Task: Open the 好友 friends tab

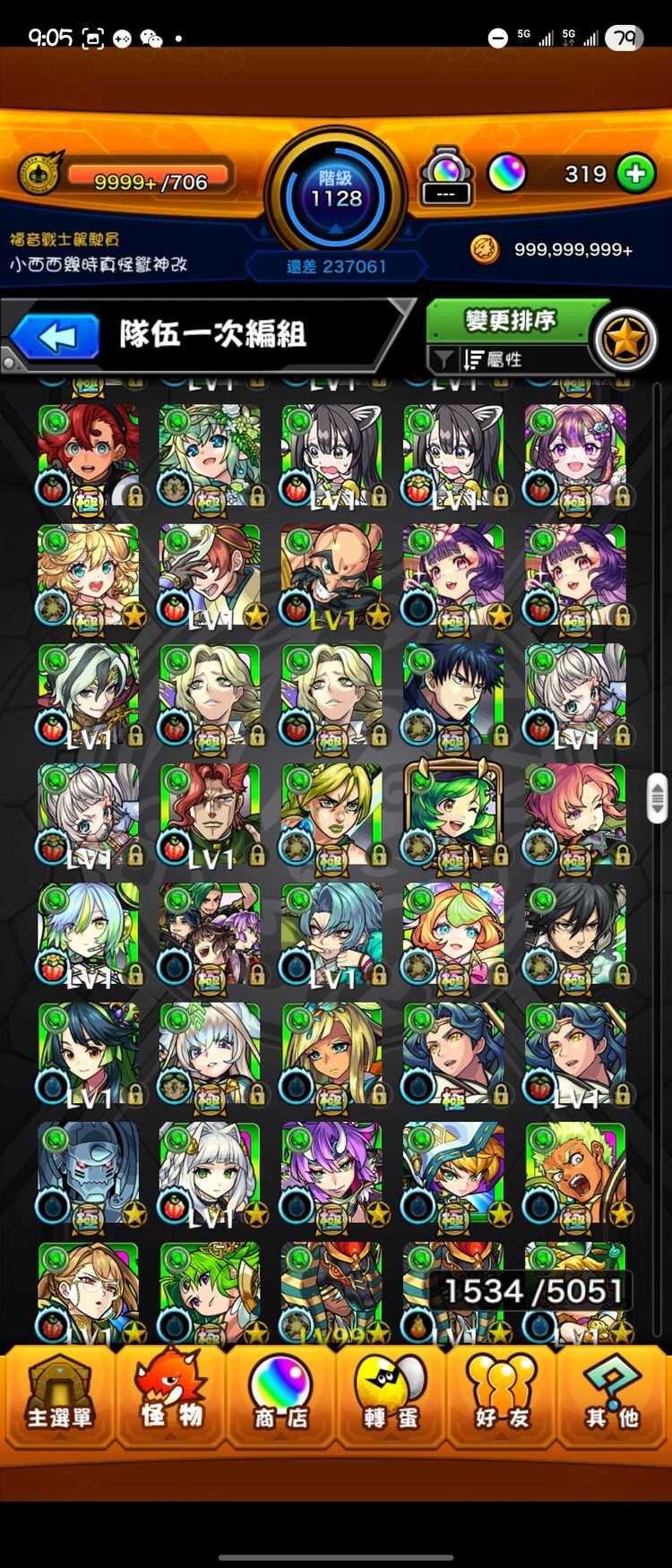Action: 502,1394
